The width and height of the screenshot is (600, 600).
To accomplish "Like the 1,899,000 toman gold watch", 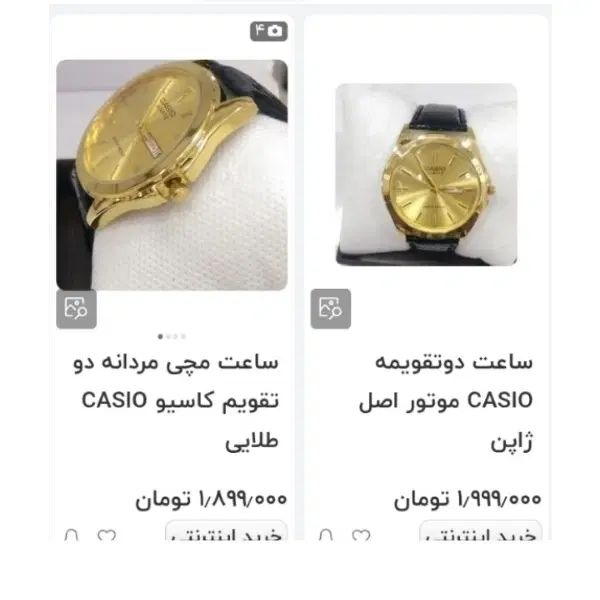I will (x=106, y=537).
